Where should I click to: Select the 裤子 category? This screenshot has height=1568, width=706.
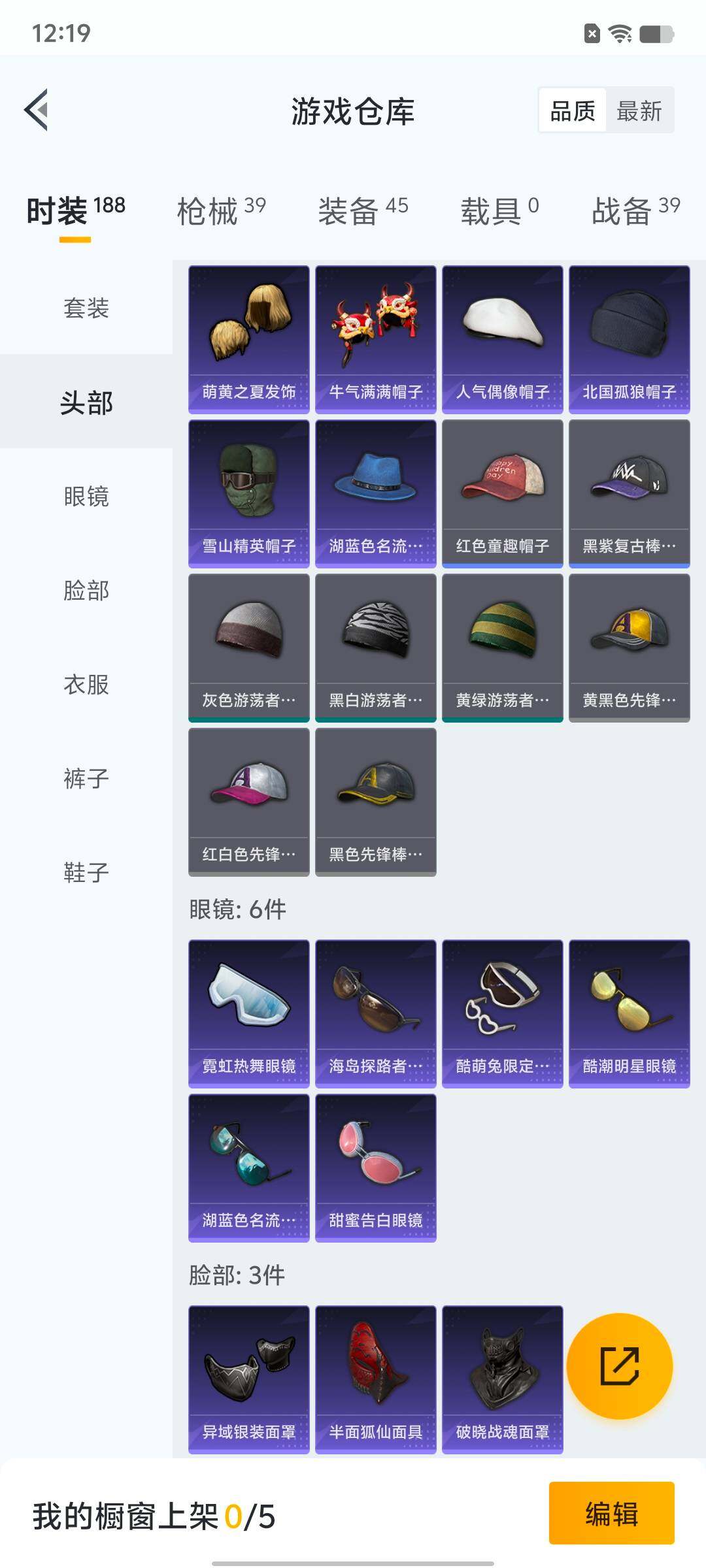click(x=86, y=779)
